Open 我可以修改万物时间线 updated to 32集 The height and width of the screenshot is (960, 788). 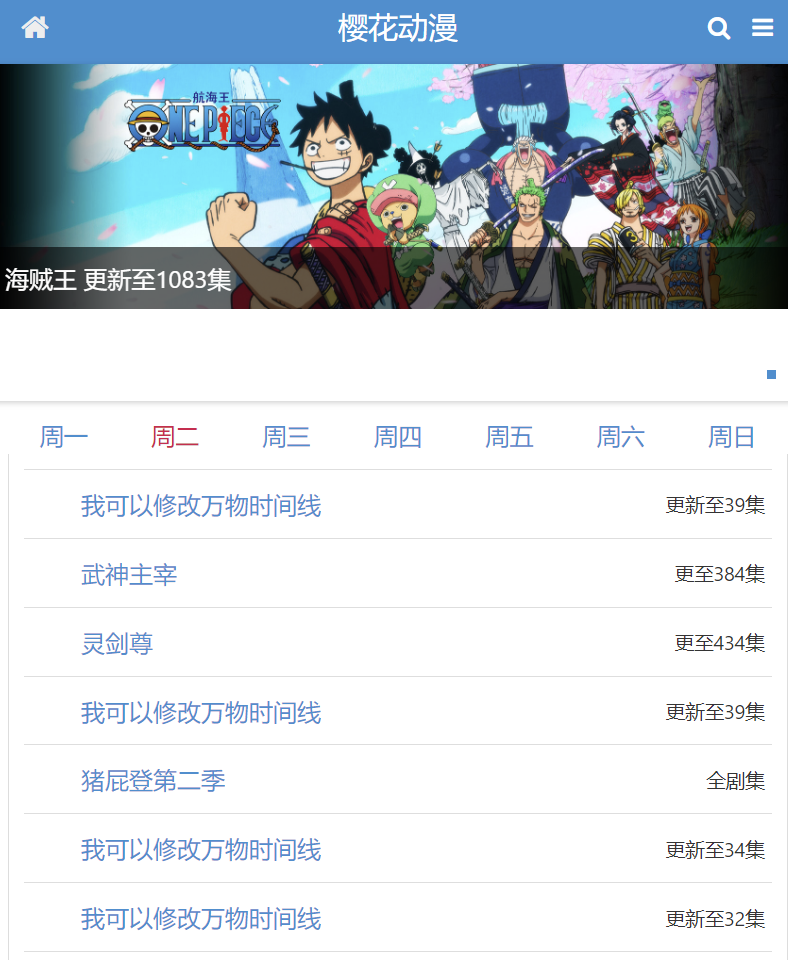pos(201,919)
